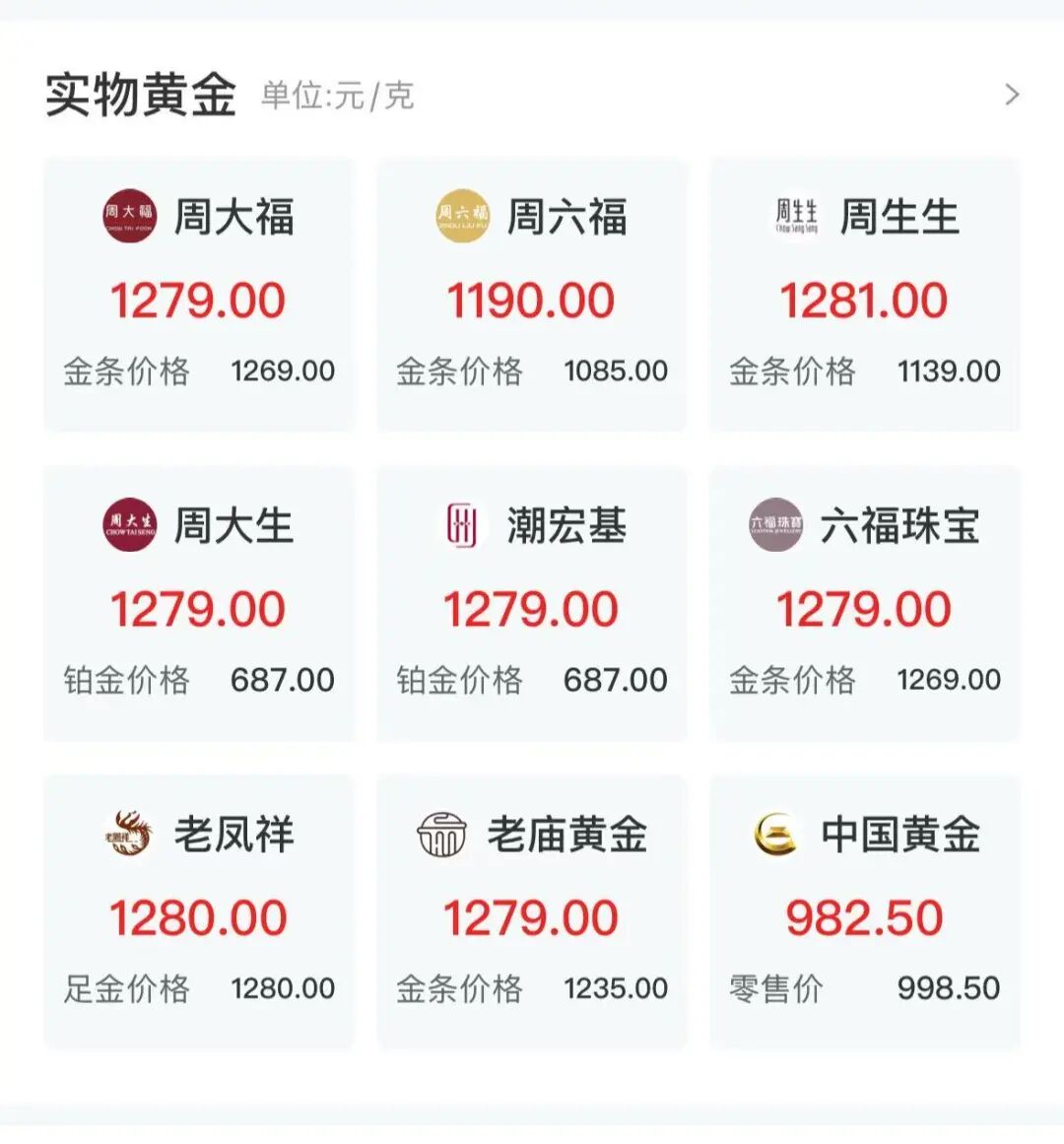Image resolution: width=1064 pixels, height=1144 pixels.
Task: View the 周六福 gold price card
Action: point(531,296)
